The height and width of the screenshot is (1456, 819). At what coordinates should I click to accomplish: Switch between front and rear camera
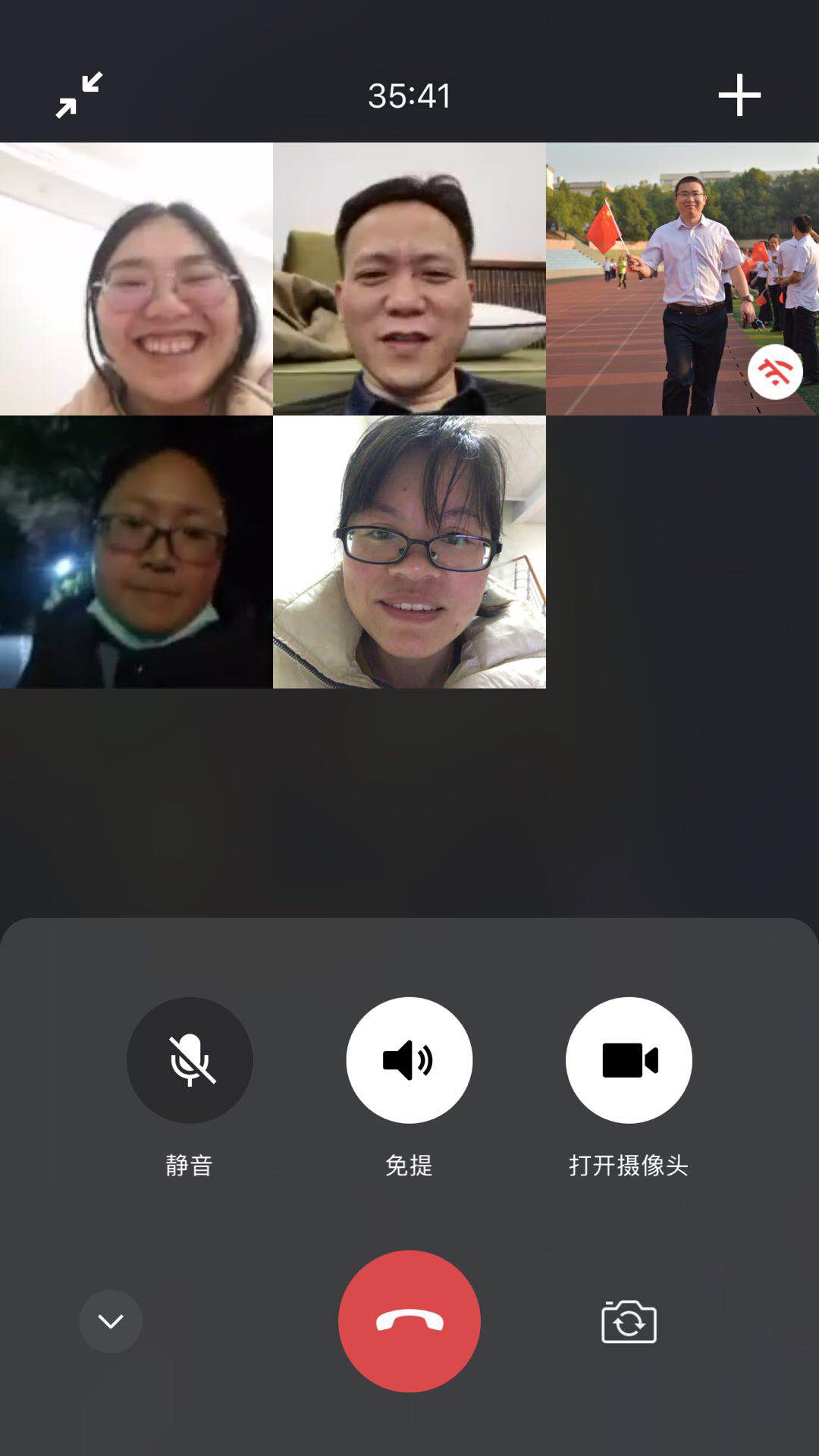click(x=629, y=1322)
